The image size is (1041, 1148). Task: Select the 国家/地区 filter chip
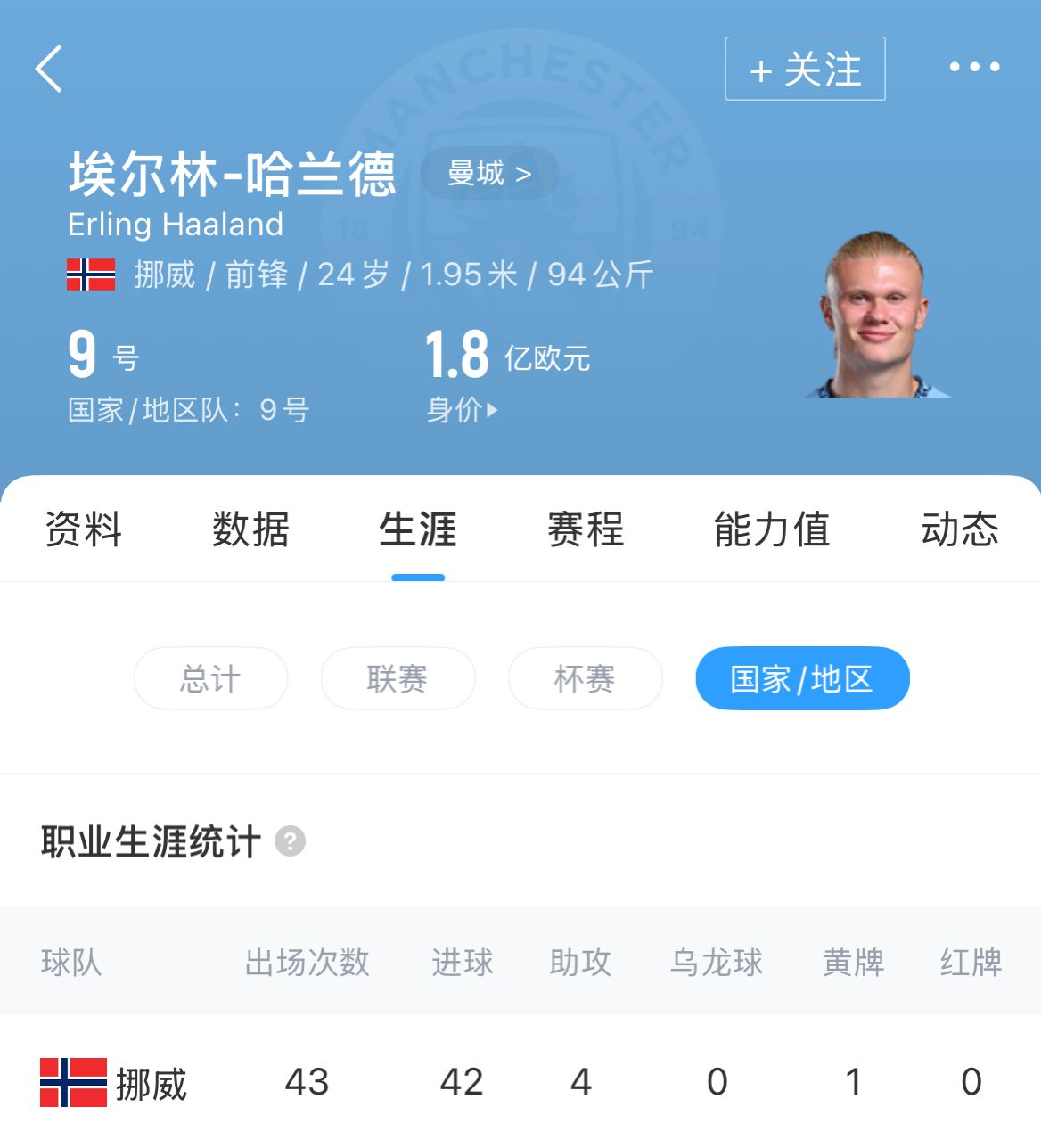(801, 679)
